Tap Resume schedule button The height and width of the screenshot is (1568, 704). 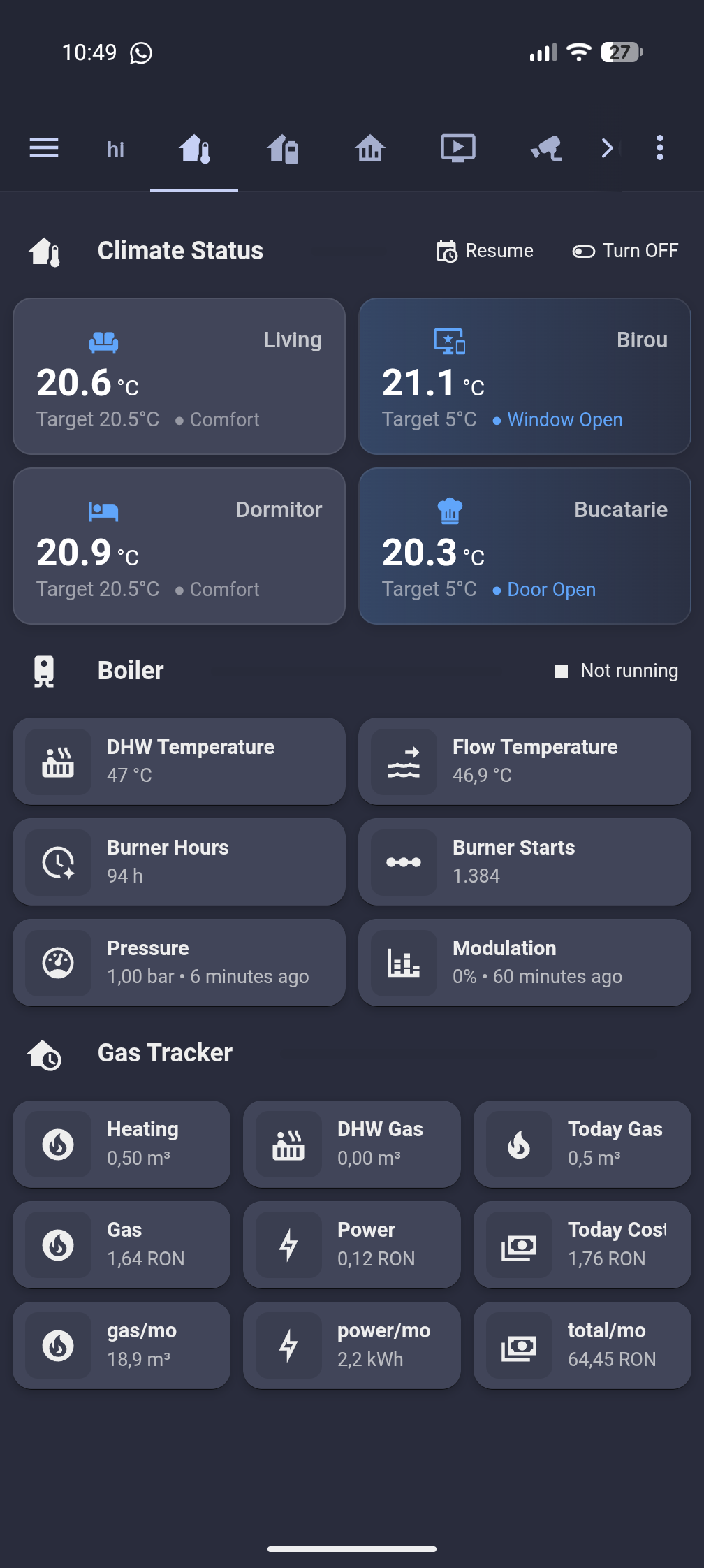click(x=485, y=251)
